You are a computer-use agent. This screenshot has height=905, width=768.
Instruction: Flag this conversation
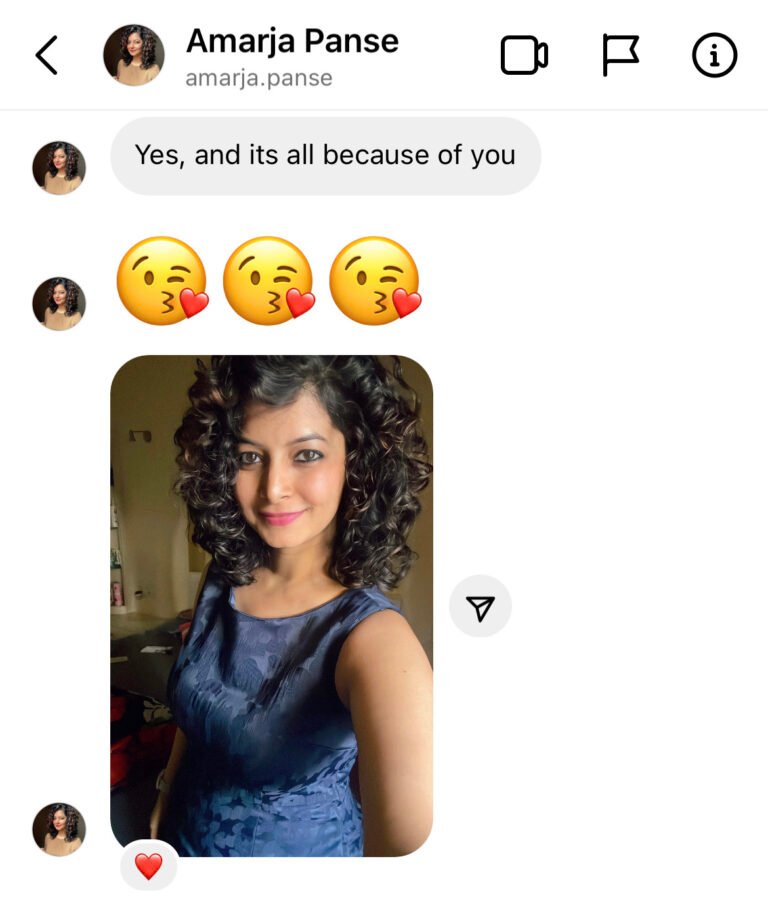pyautogui.click(x=620, y=55)
